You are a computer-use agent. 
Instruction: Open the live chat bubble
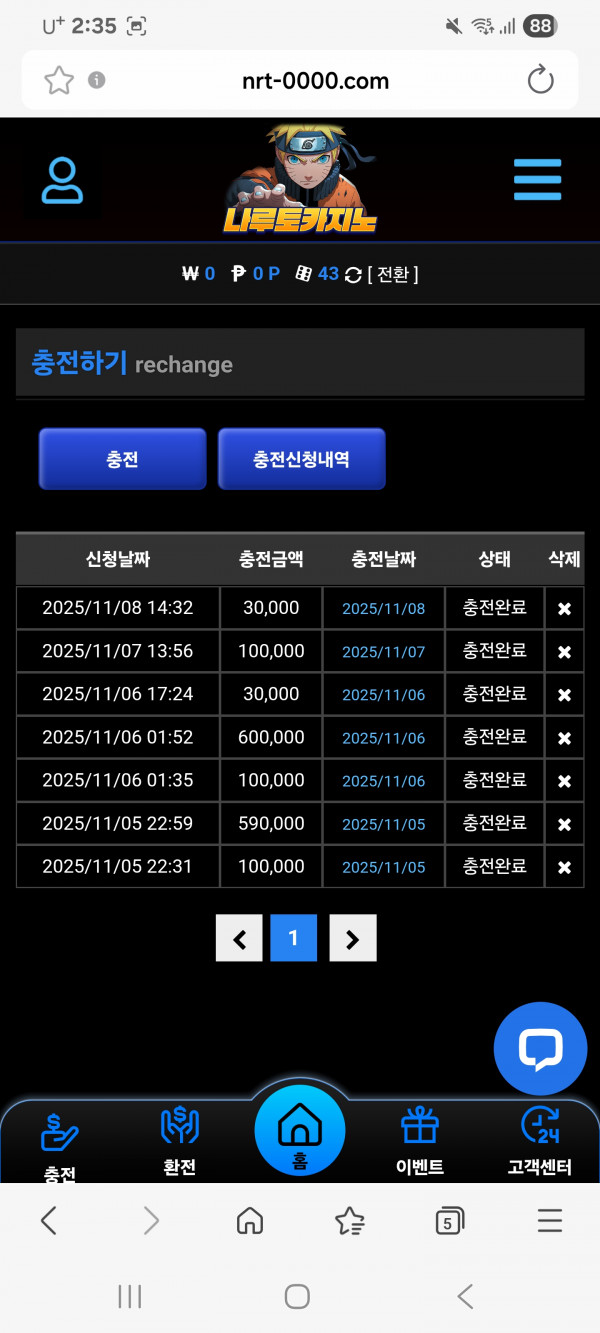click(x=540, y=1048)
